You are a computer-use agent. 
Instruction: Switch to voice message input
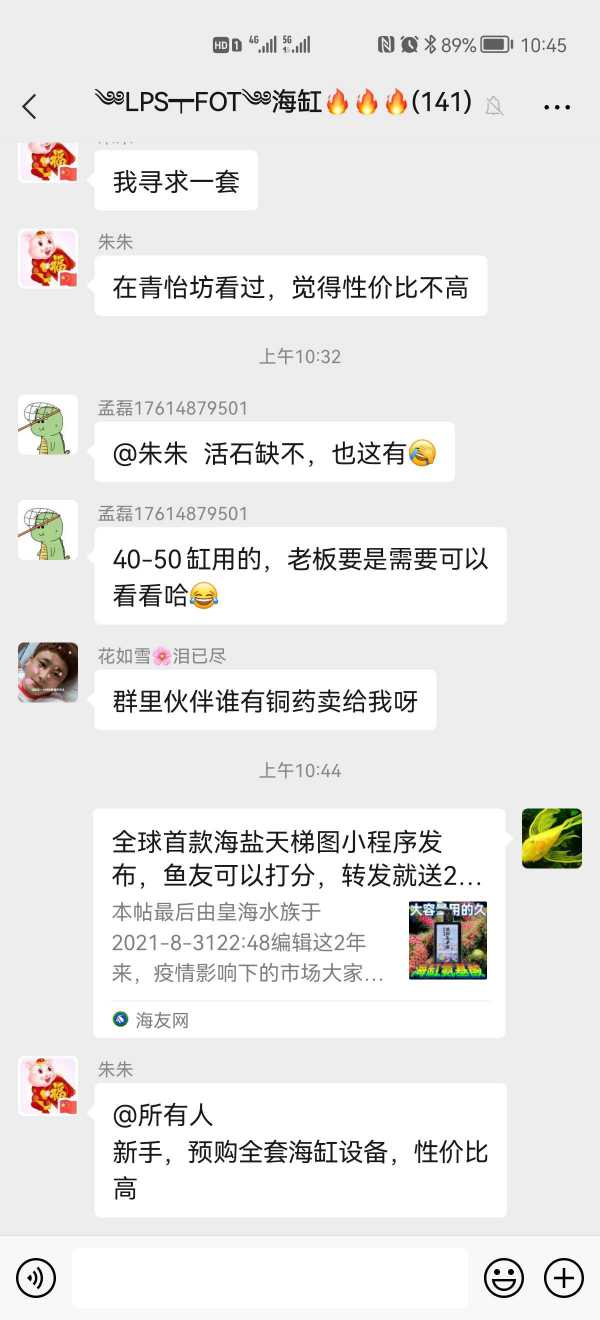[36, 1277]
